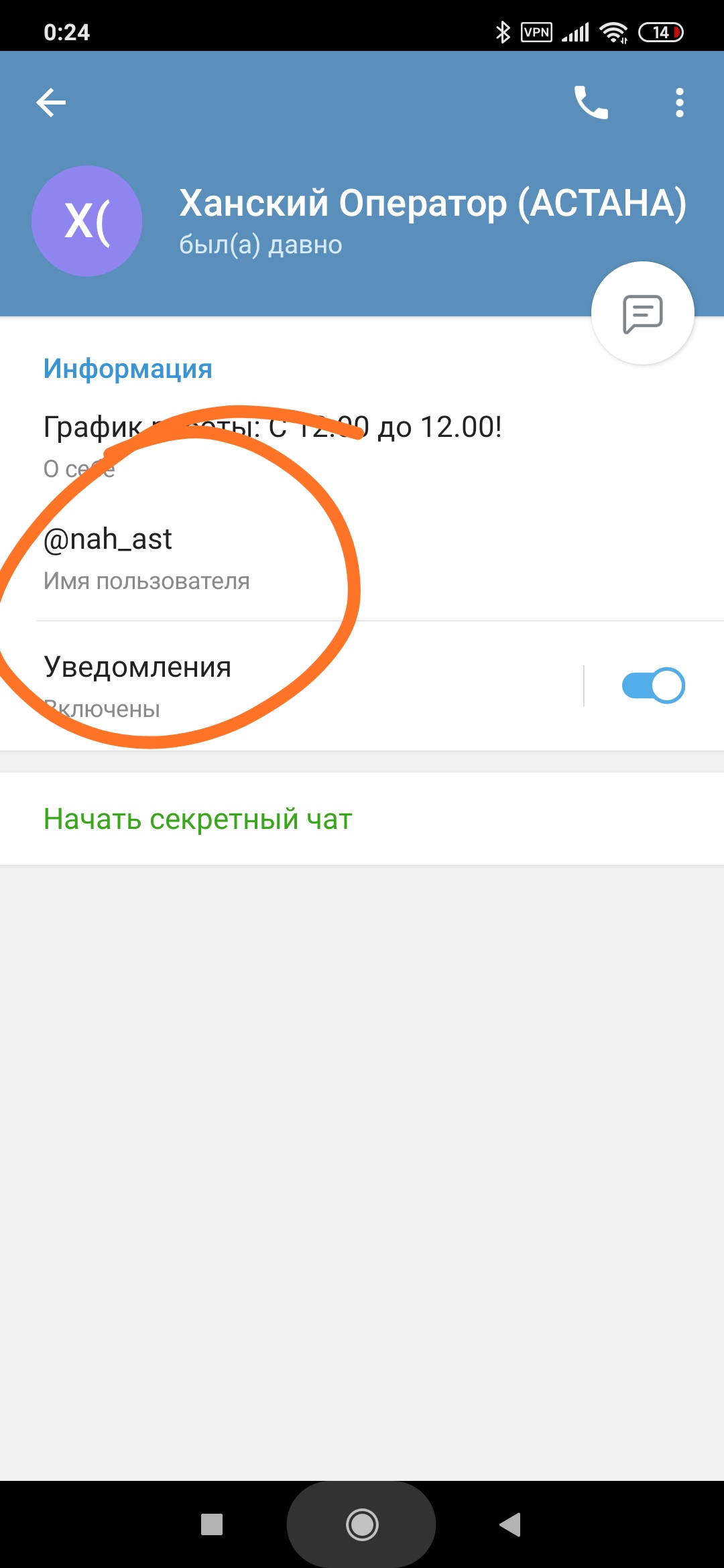Open chat via the message button
Screen dimensions: 724x1568
[642, 313]
